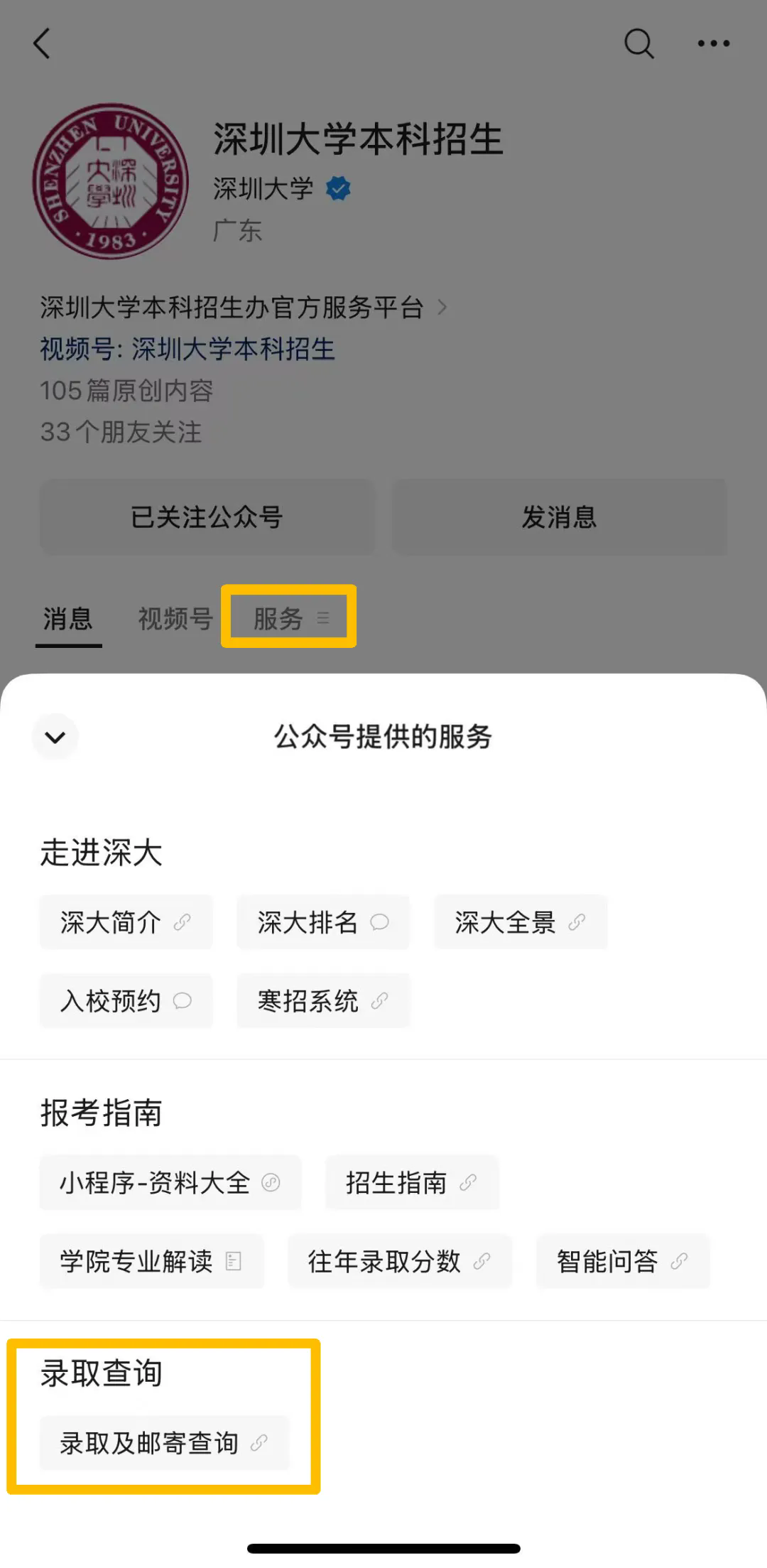Open search at the top right
767x1568 pixels.
[x=638, y=44]
